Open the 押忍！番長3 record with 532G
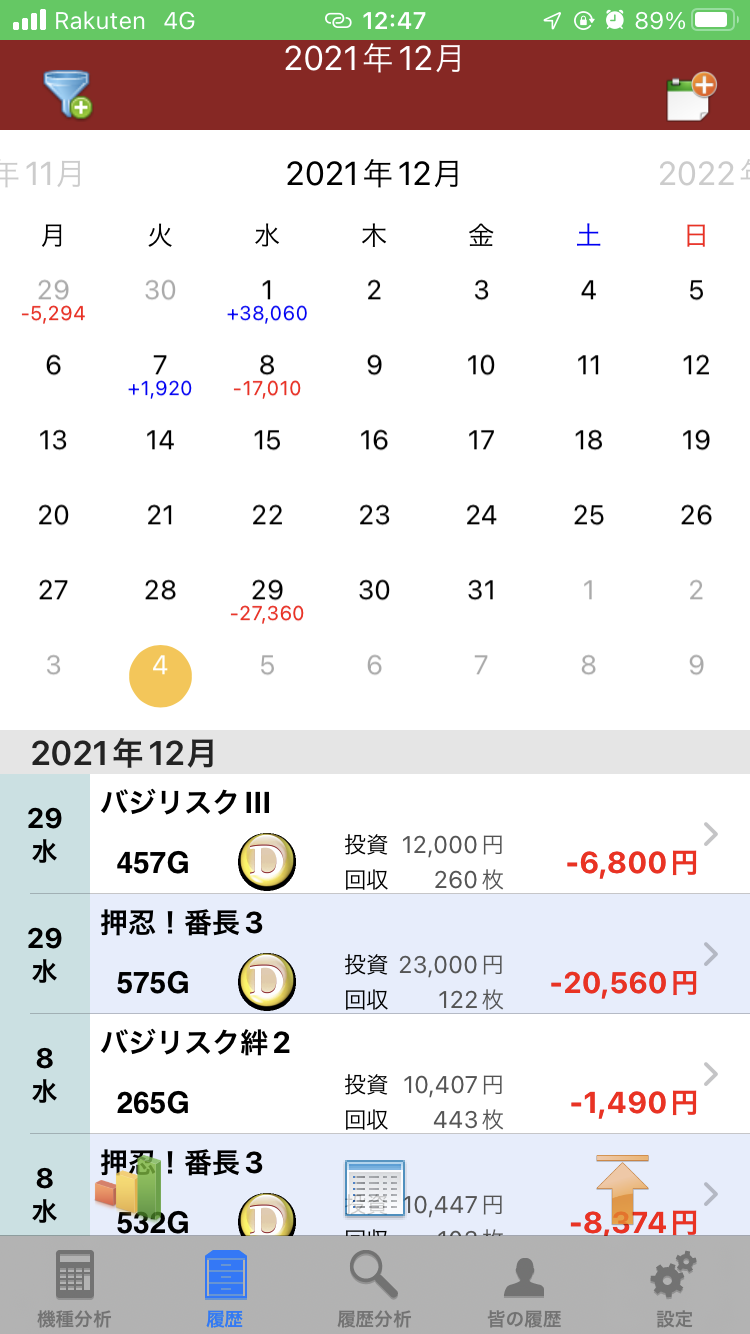The width and height of the screenshot is (750, 1334). pyautogui.click(x=375, y=1185)
